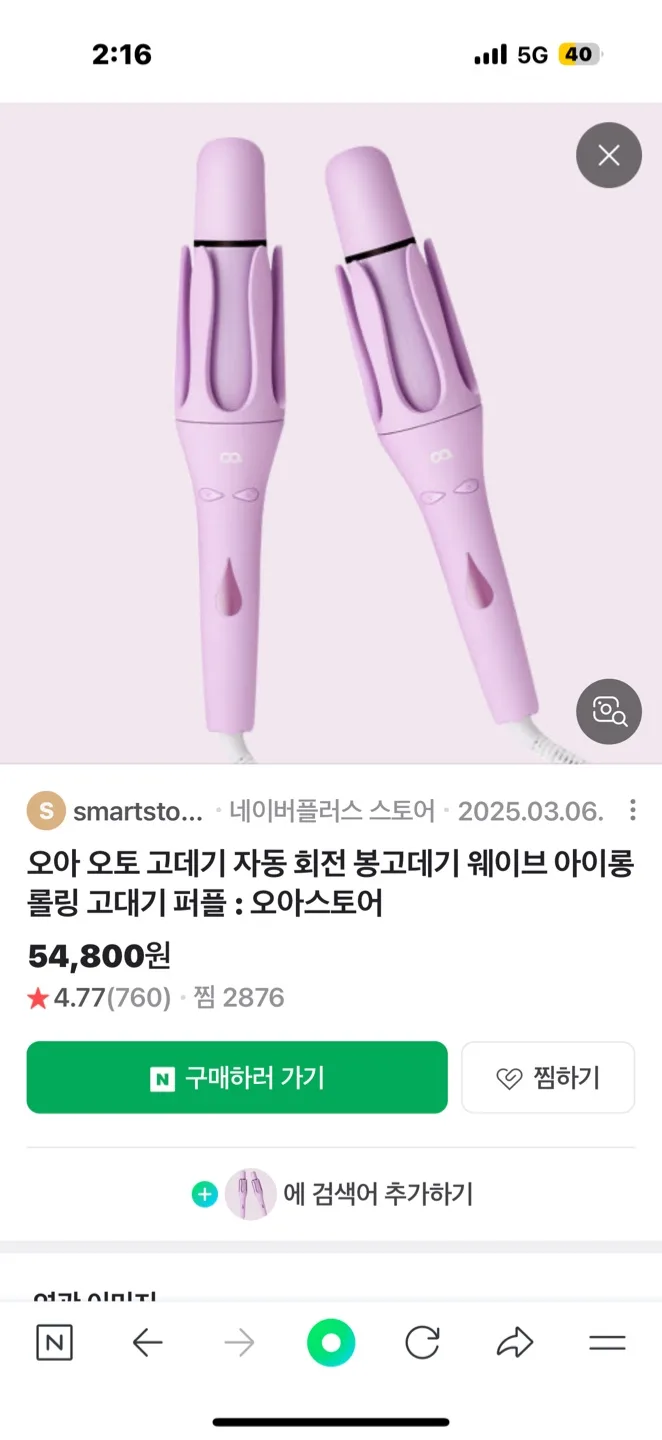Go back with the left arrow
662x1440 pixels.
coord(147,1343)
